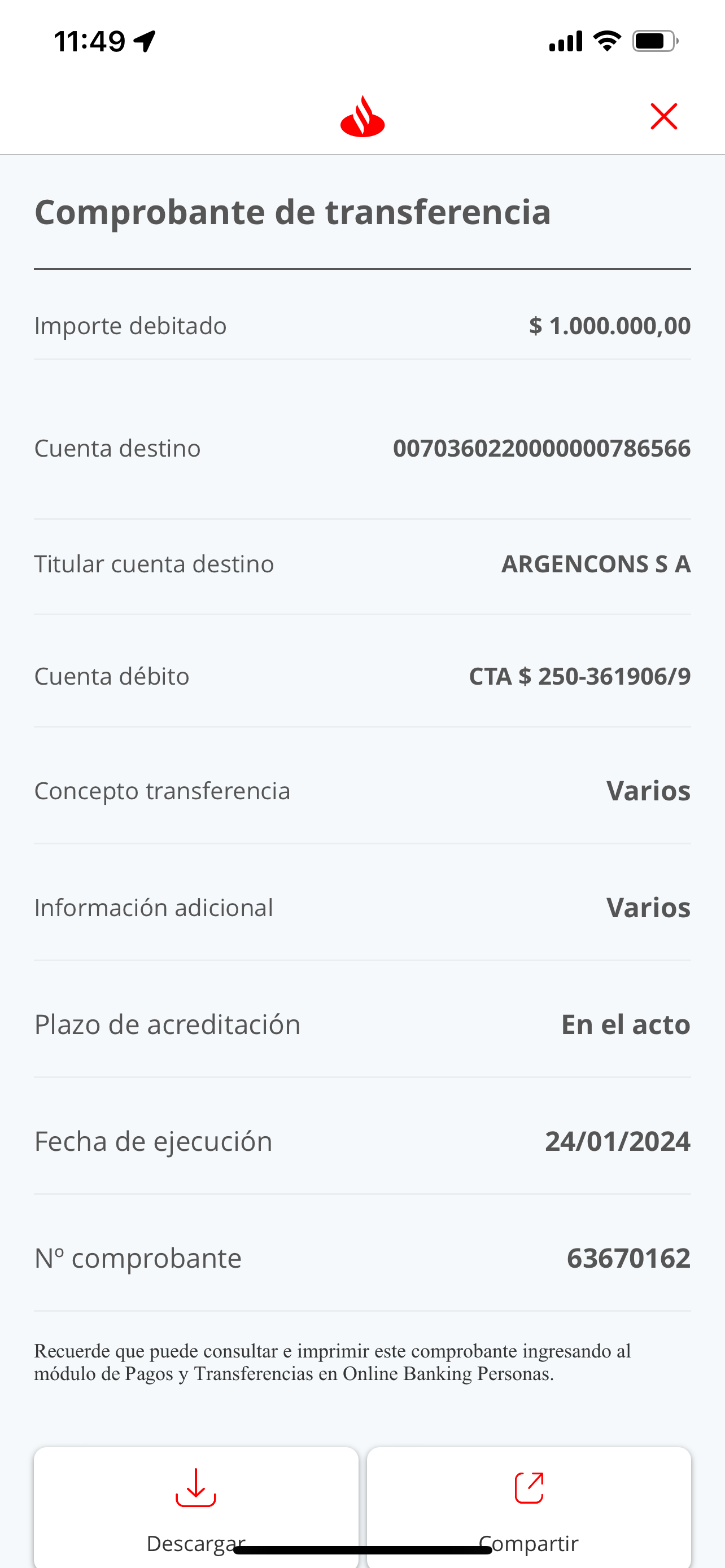Download the receipt with Descargar

196,1507
